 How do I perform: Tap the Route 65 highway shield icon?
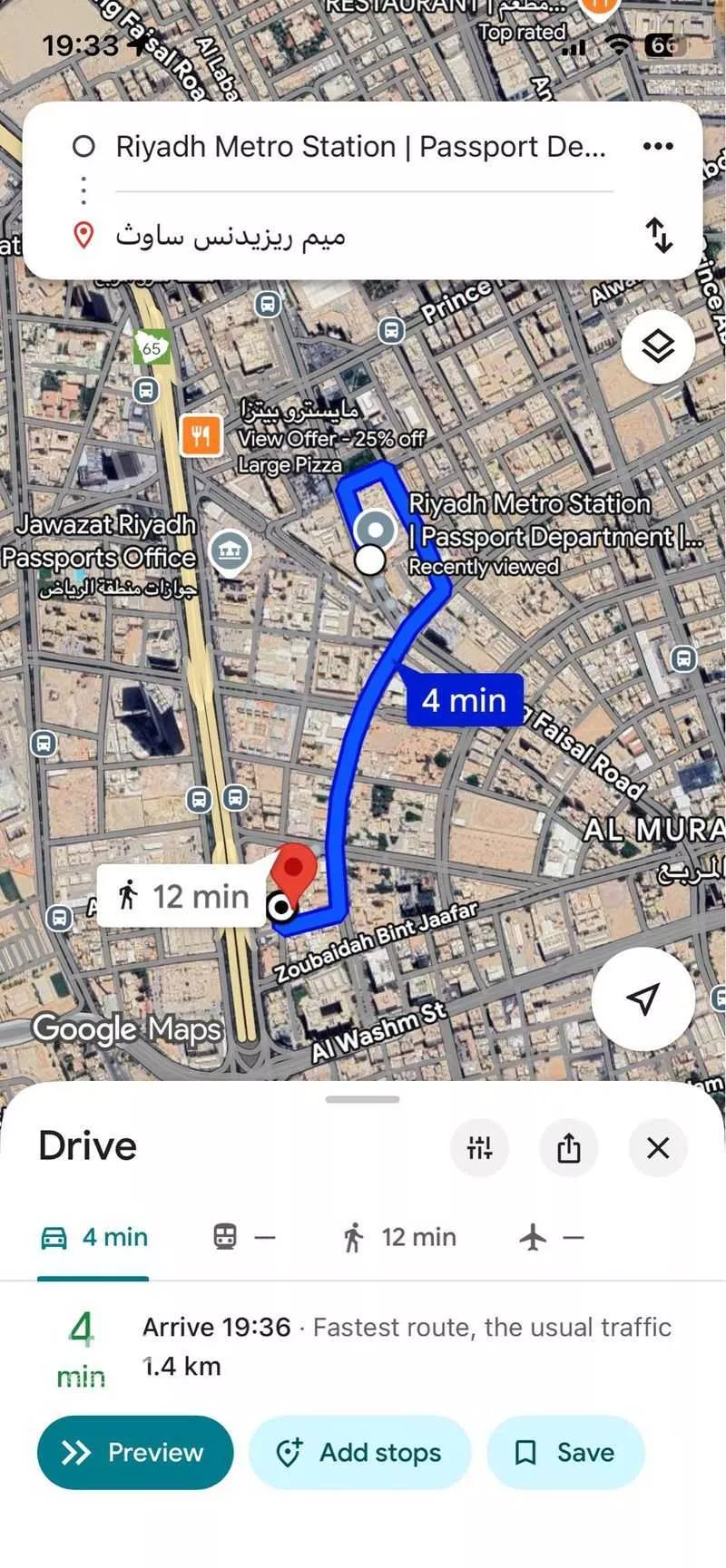(x=152, y=346)
